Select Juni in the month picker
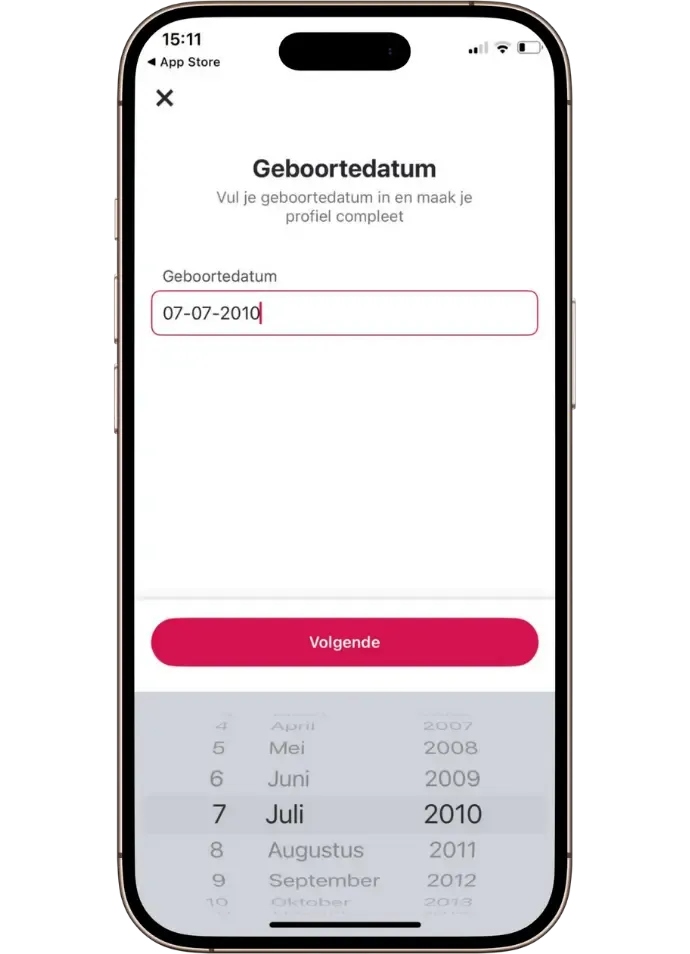Viewport: 690px width, 954px height. point(289,778)
